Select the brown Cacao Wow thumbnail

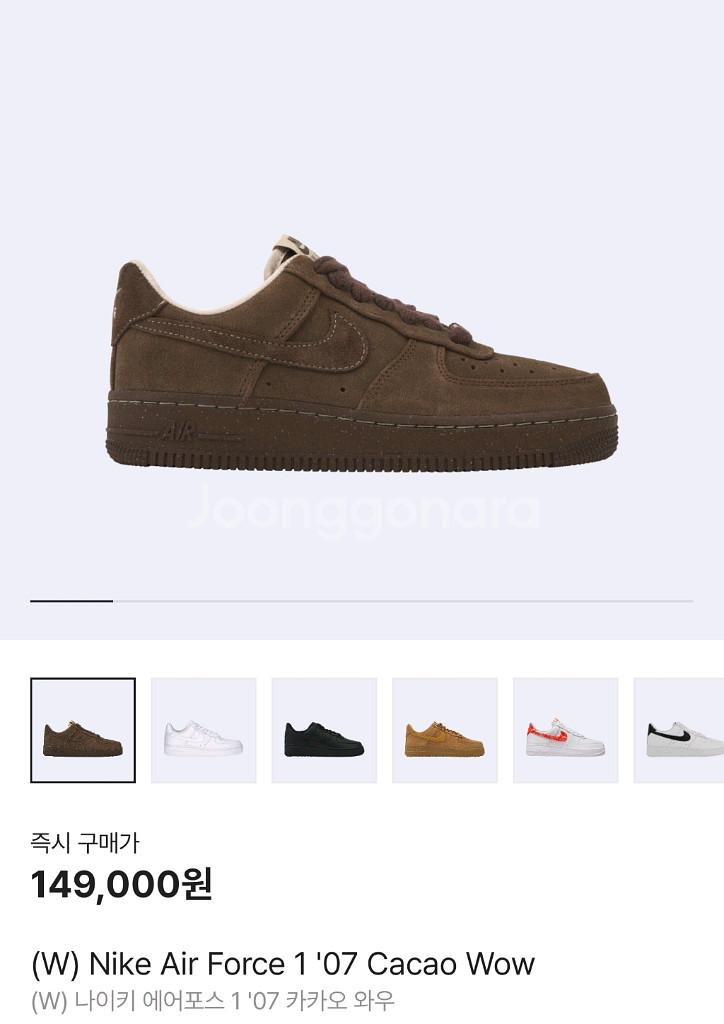click(83, 730)
